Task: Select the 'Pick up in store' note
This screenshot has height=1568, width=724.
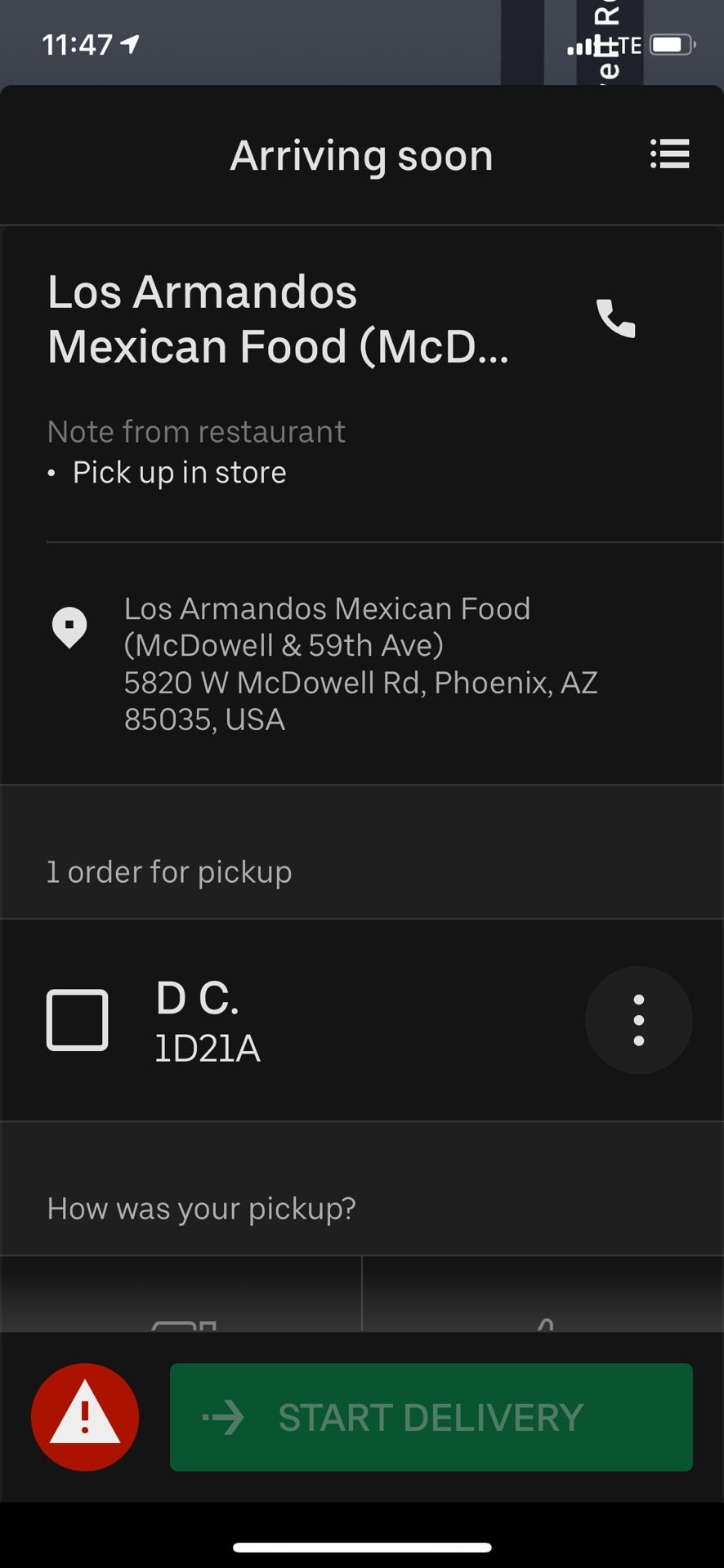Action: tap(178, 472)
